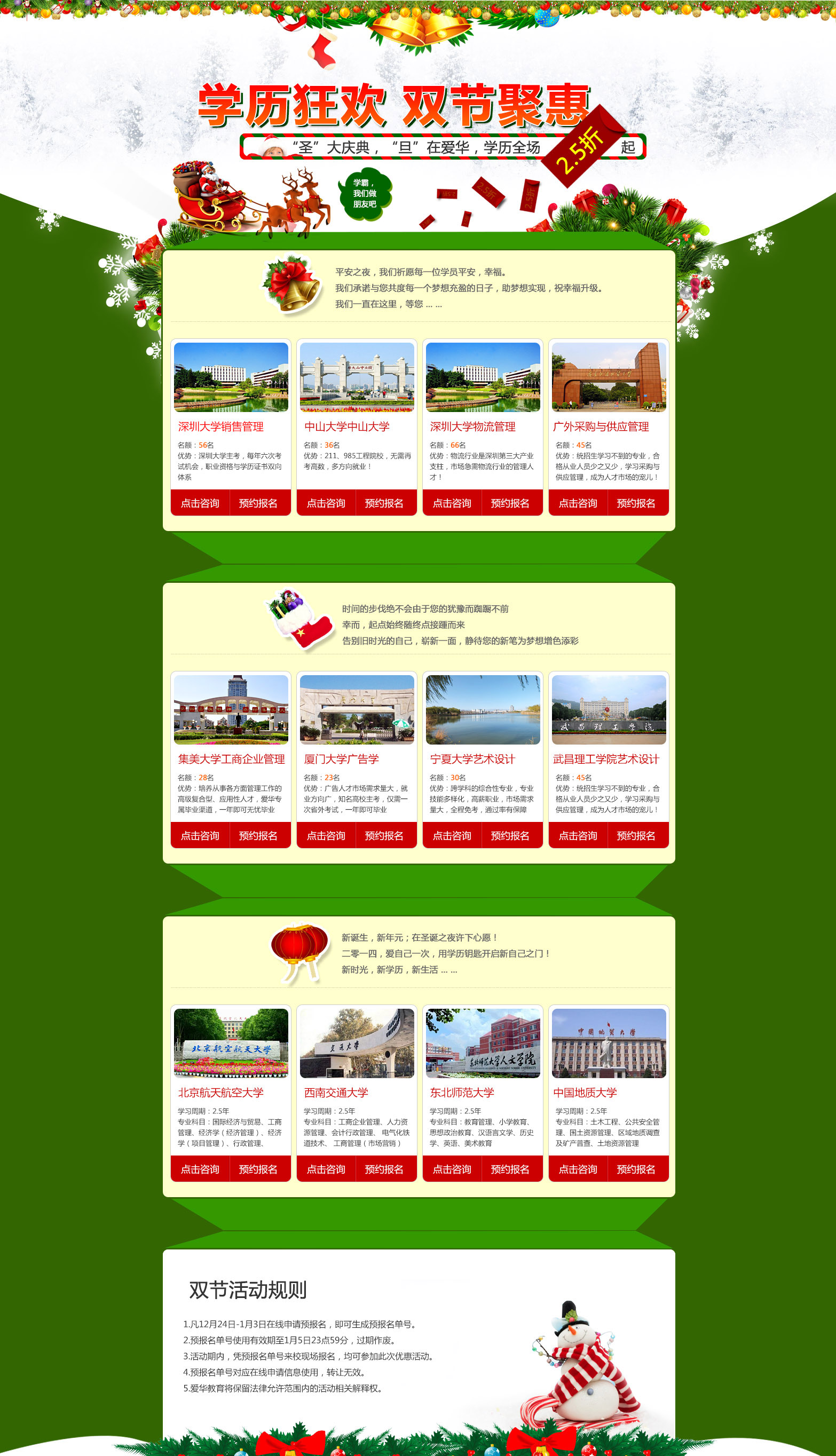
Task: Tap 预约报名 for 武昌理工学院艺术设计
Action: (x=636, y=836)
